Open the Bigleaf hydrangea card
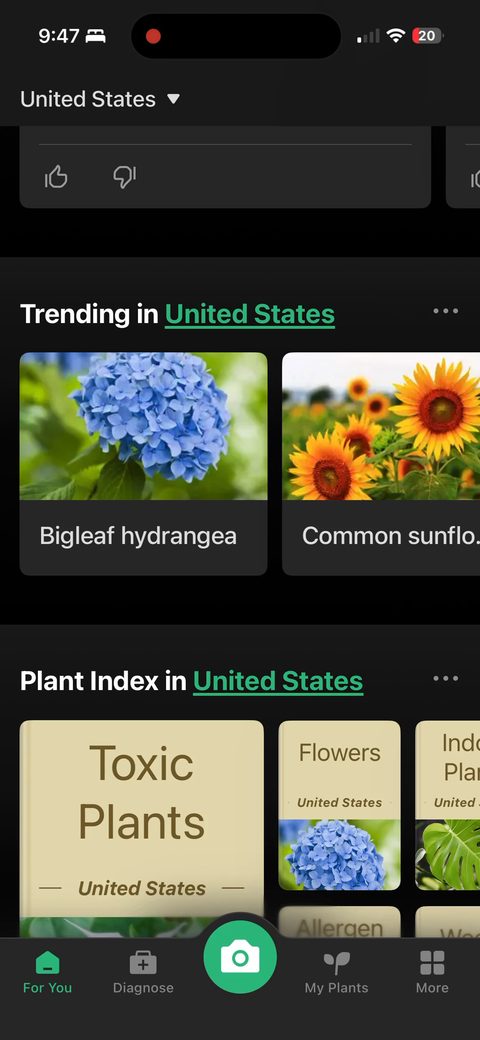 [143, 464]
